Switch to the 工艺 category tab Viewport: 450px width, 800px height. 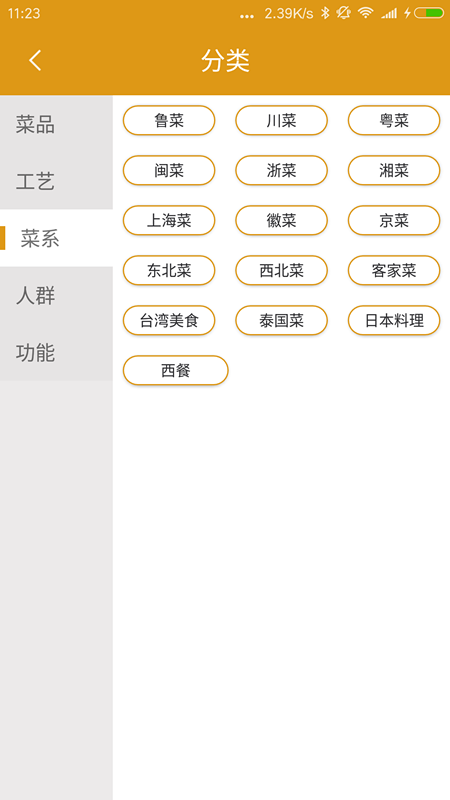point(56,181)
